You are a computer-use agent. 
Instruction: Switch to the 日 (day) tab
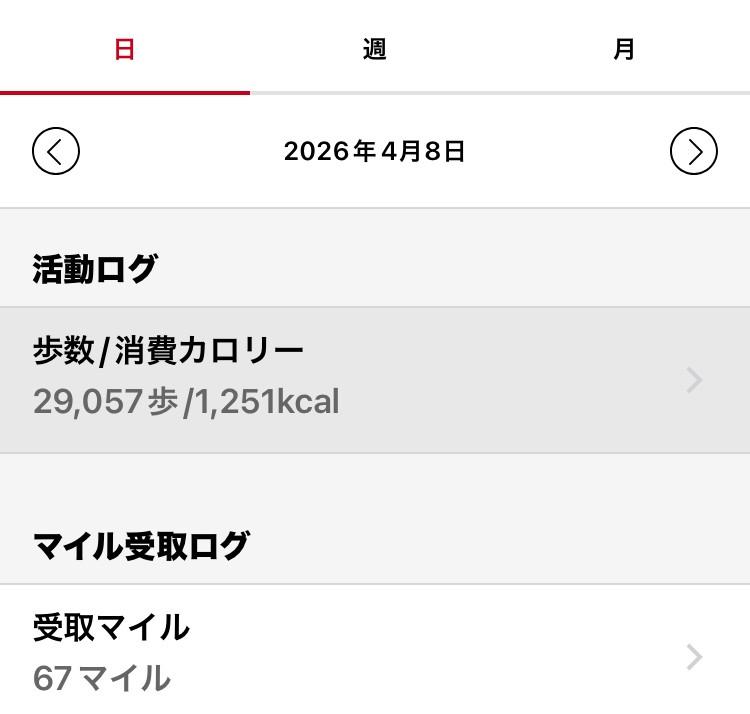124,48
